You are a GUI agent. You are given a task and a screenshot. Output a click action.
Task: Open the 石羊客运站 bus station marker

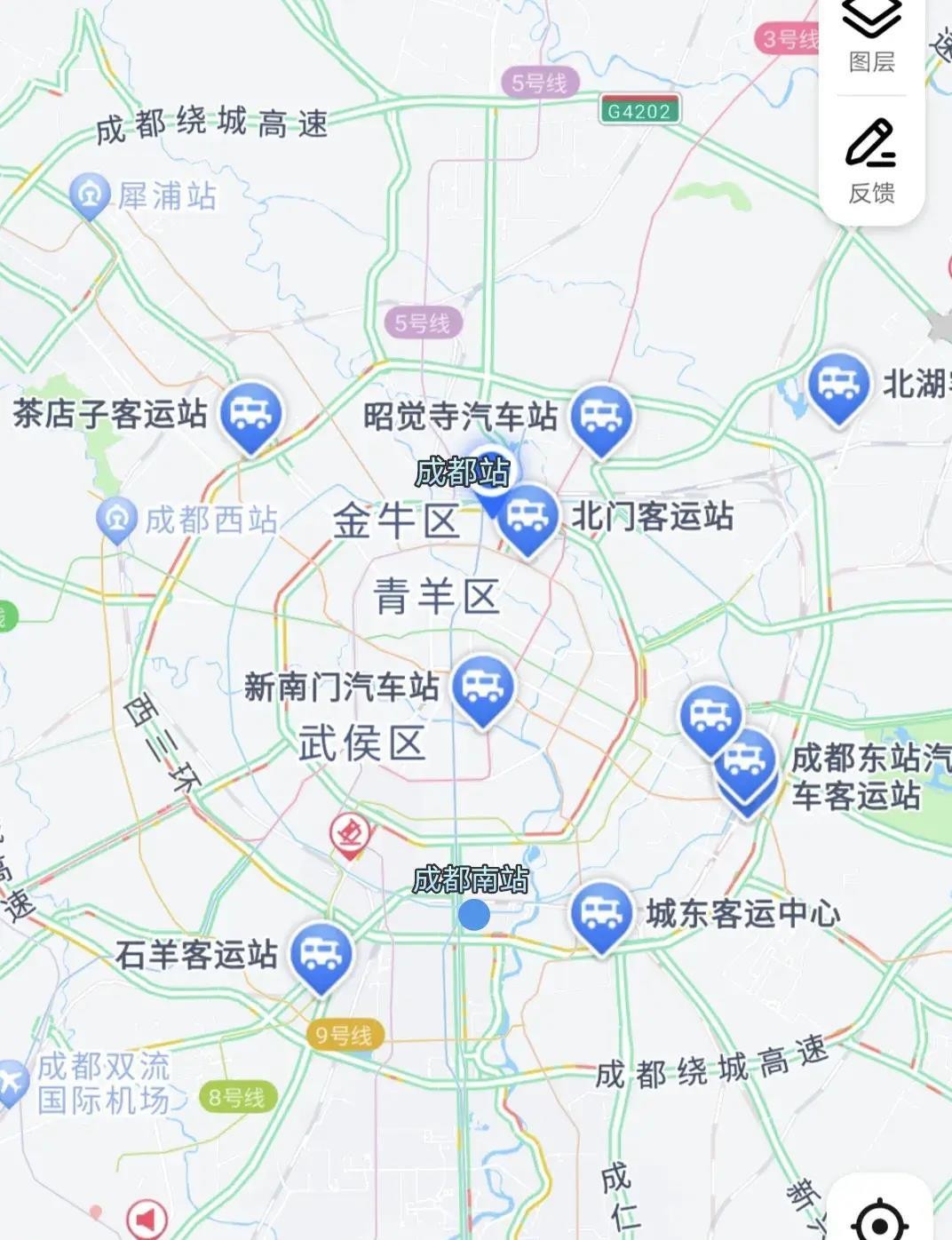[320, 955]
